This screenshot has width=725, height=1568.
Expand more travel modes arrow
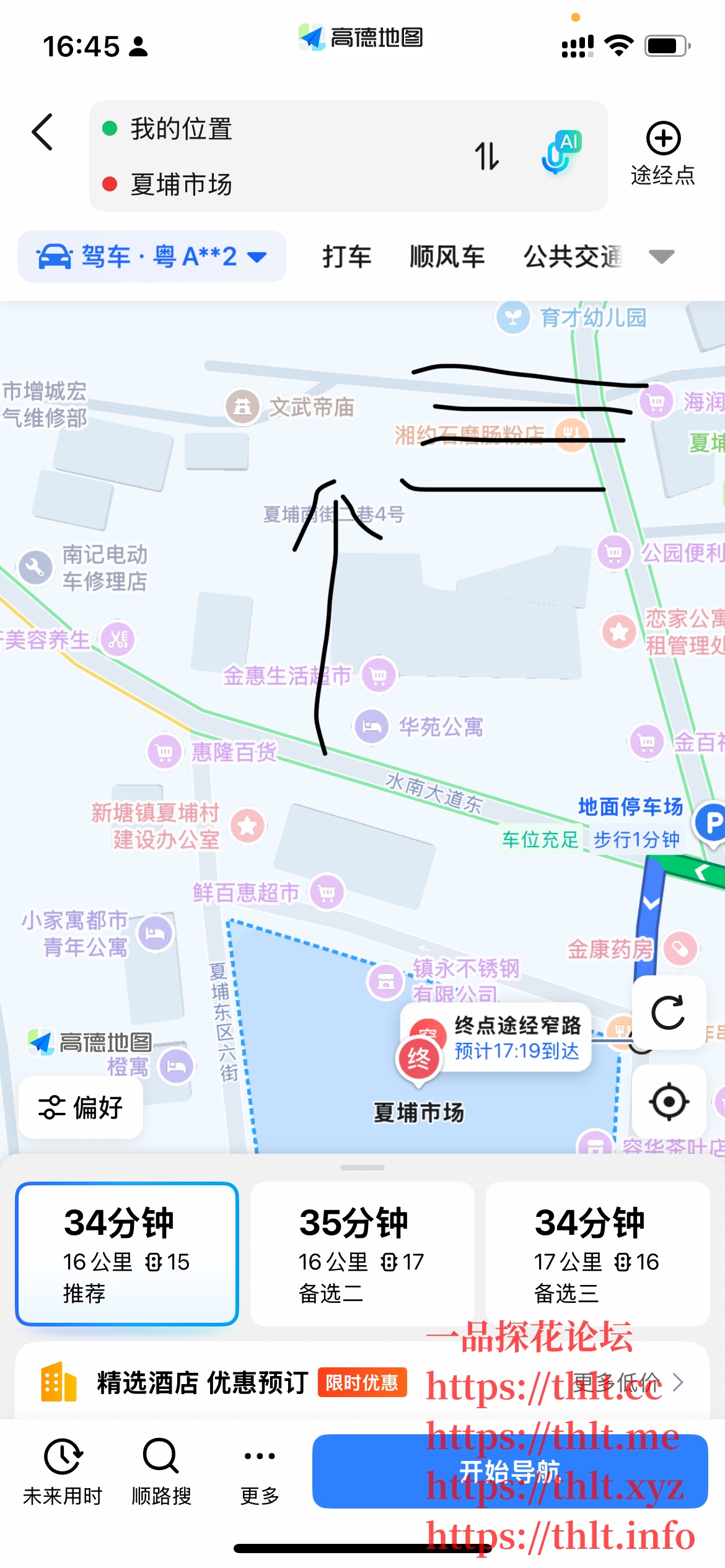[x=661, y=256]
